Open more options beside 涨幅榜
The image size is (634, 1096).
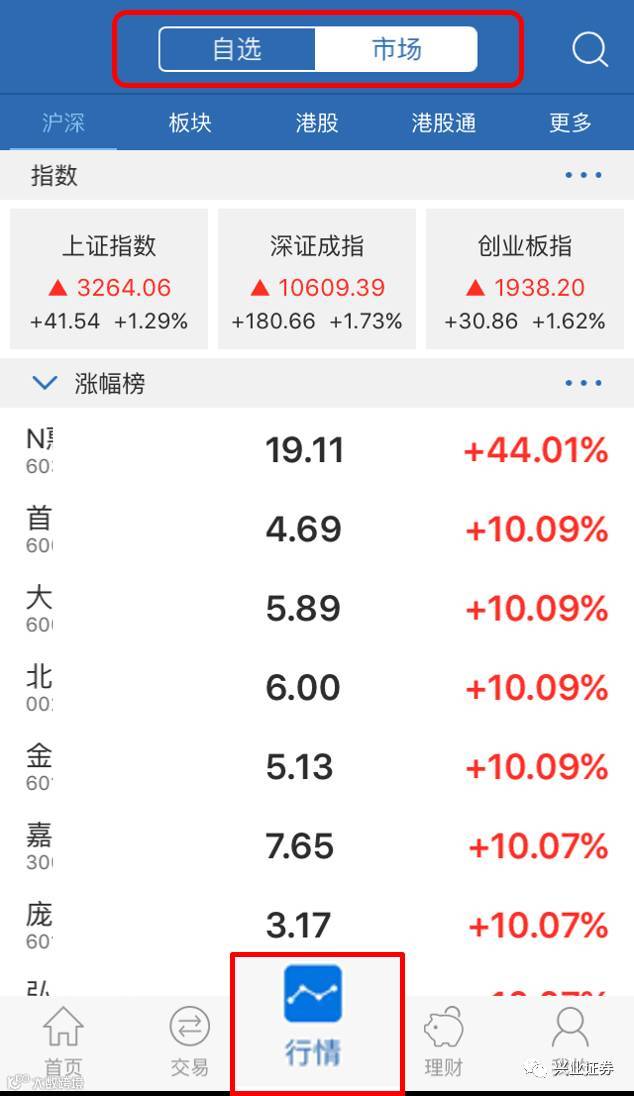tap(583, 383)
